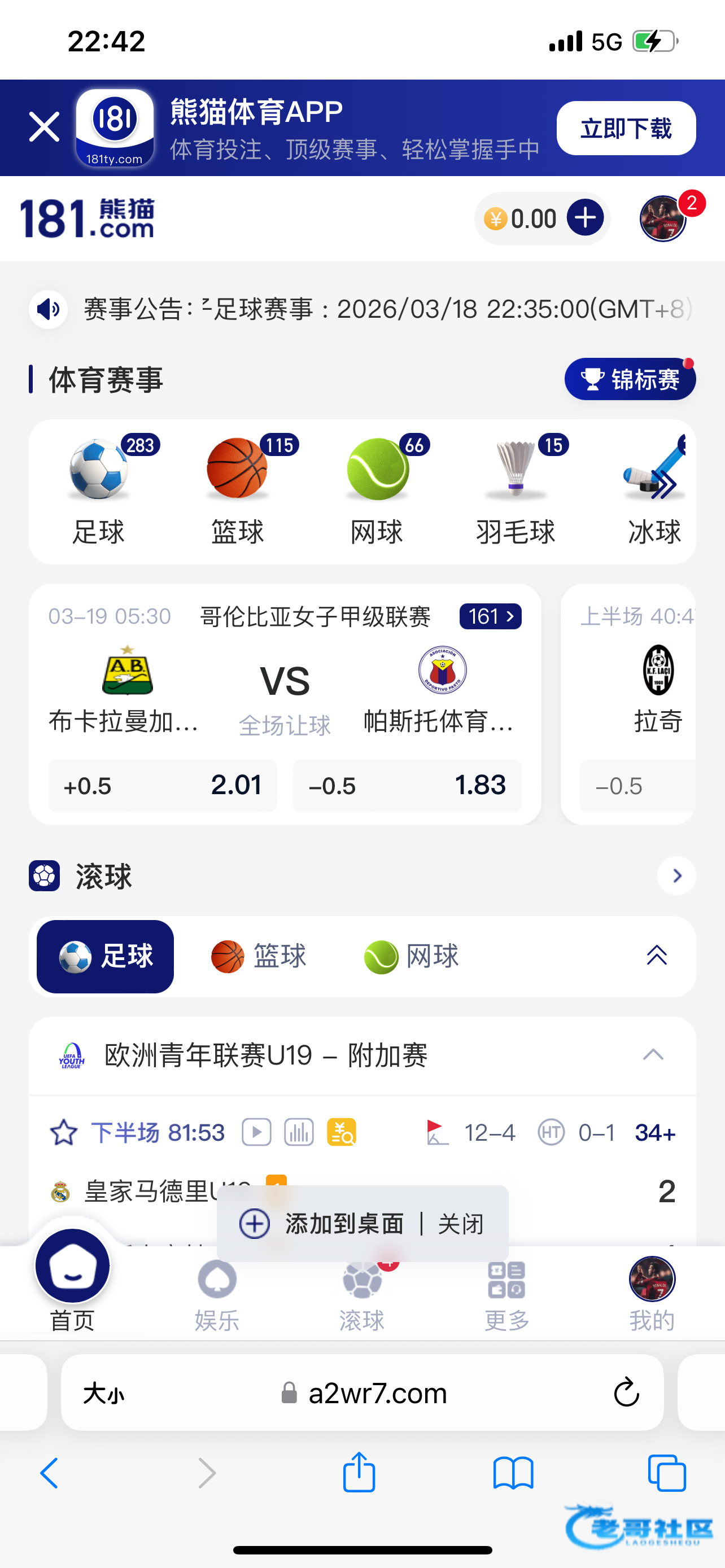
Task: Collapse the 欧洲青年联赛U19 league section
Action: tap(653, 1055)
